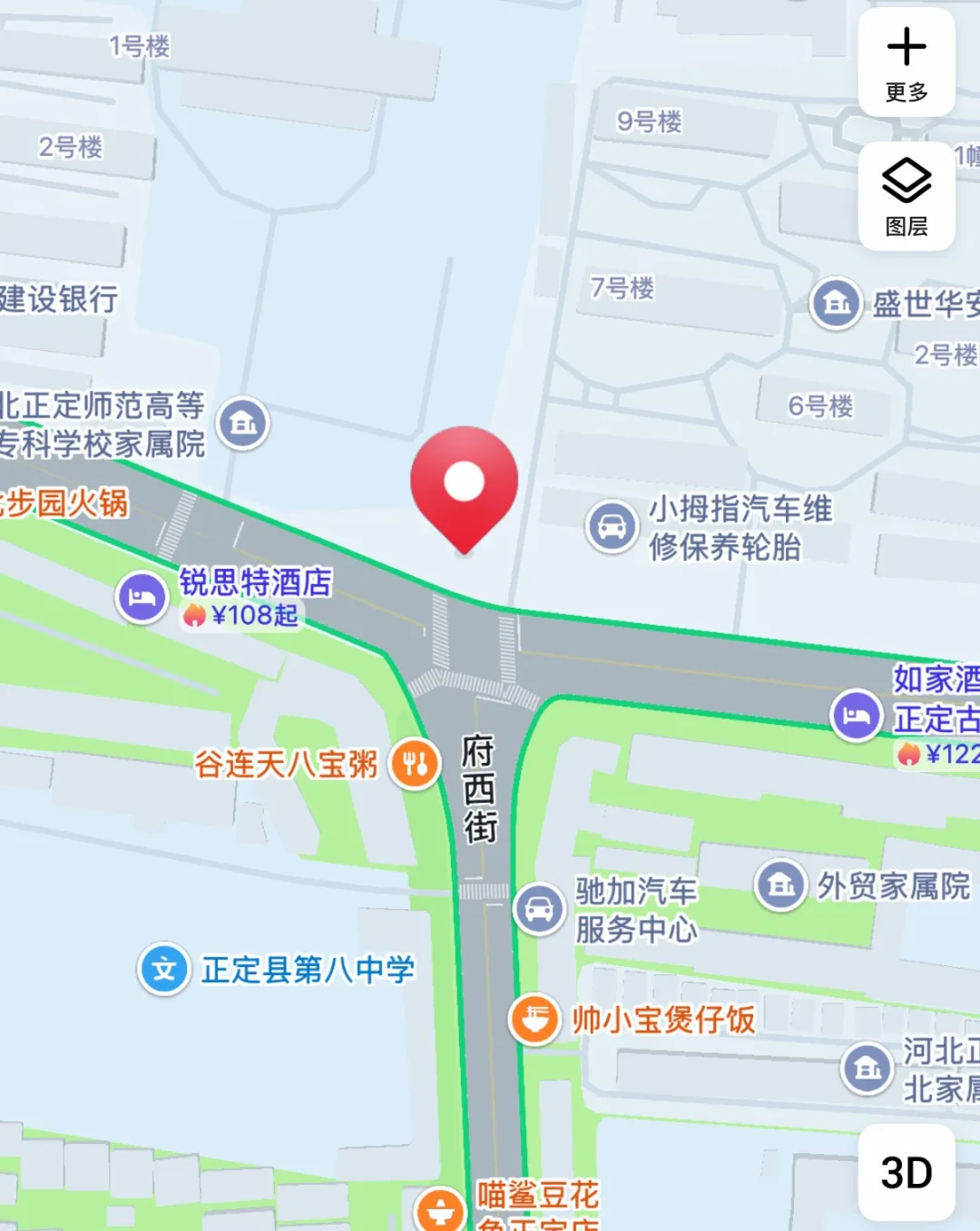View 正定县第八中学 school marker
The height and width of the screenshot is (1231, 980).
tap(164, 970)
